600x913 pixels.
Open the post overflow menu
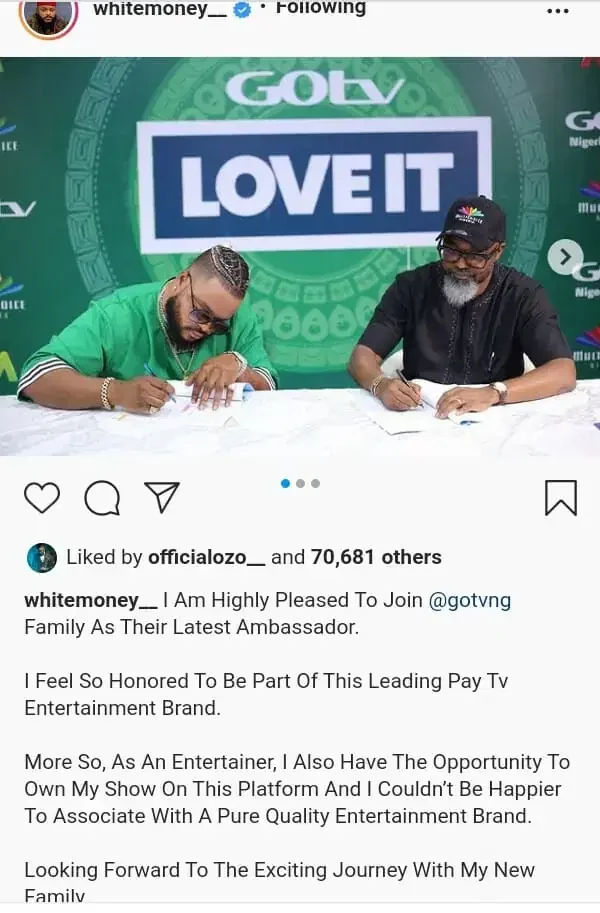click(559, 11)
